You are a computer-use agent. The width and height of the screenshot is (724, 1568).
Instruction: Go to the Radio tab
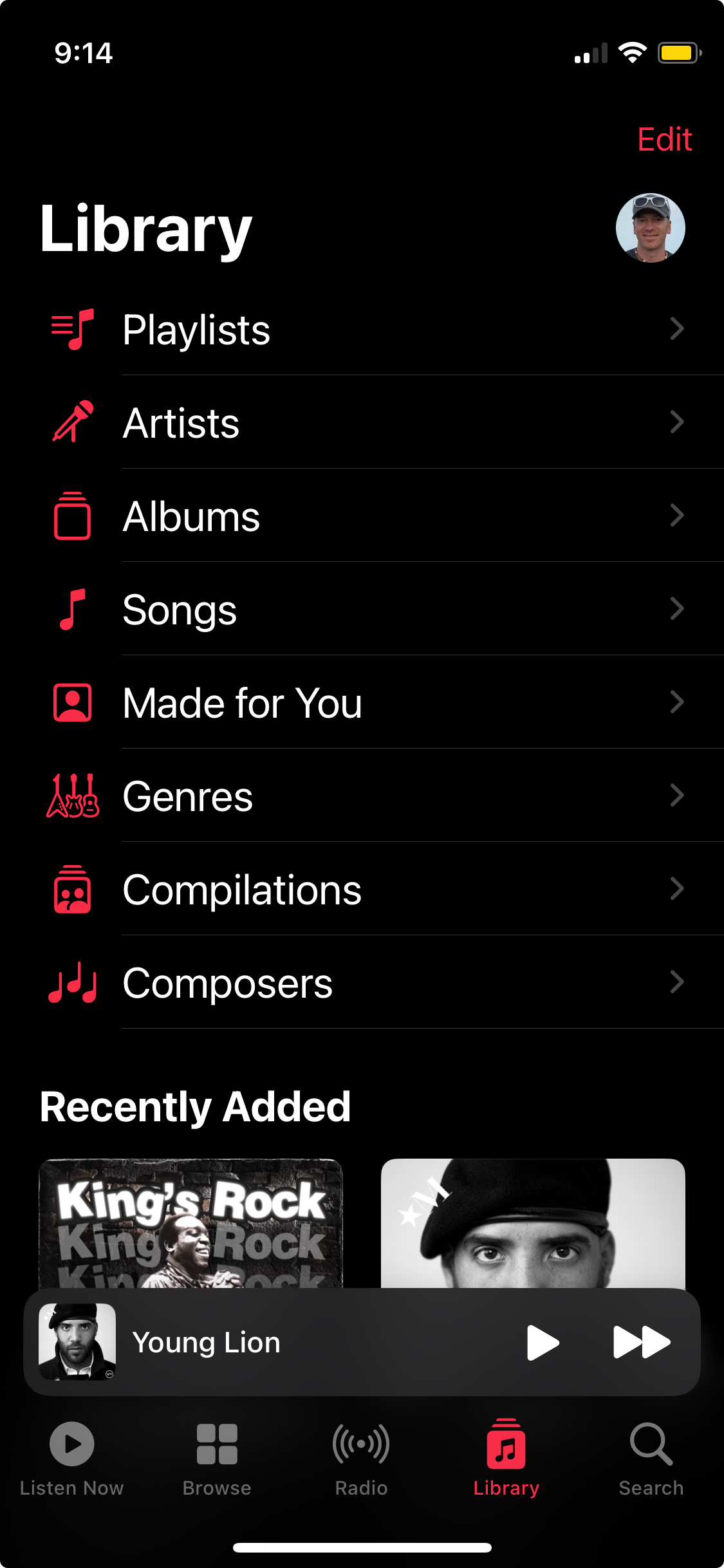[361, 1458]
